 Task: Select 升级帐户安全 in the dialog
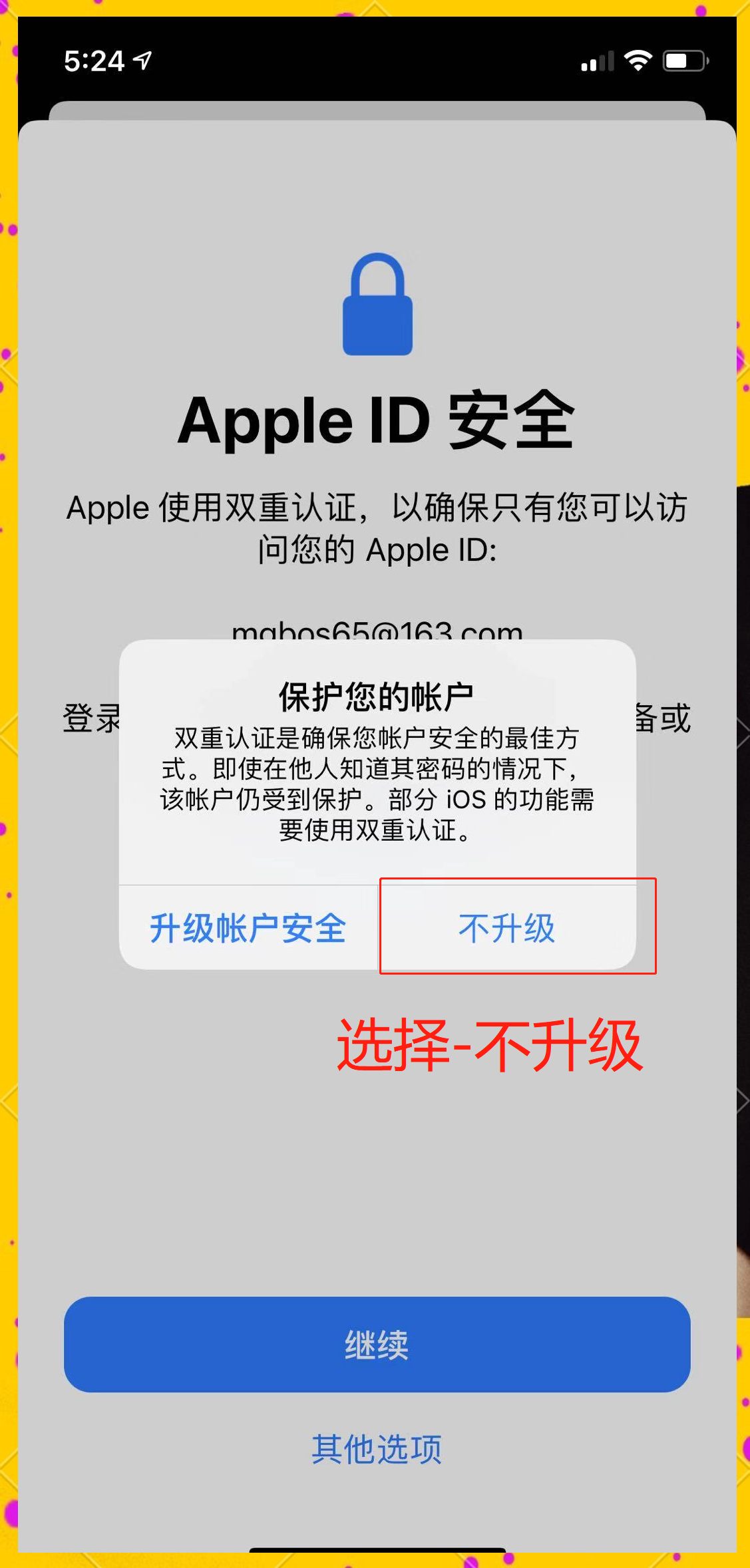click(x=248, y=927)
